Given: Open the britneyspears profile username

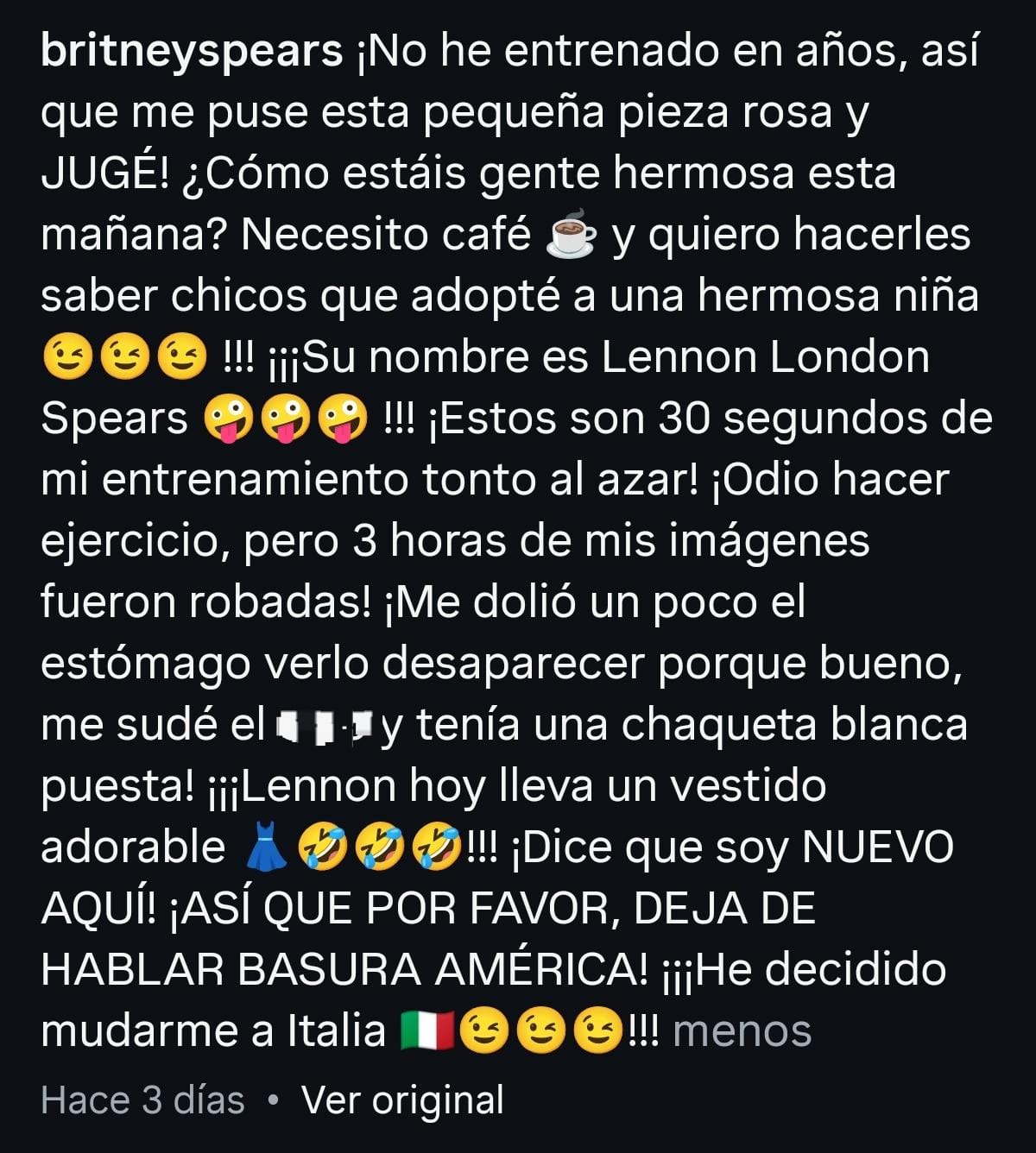Looking at the screenshot, I should (192, 54).
